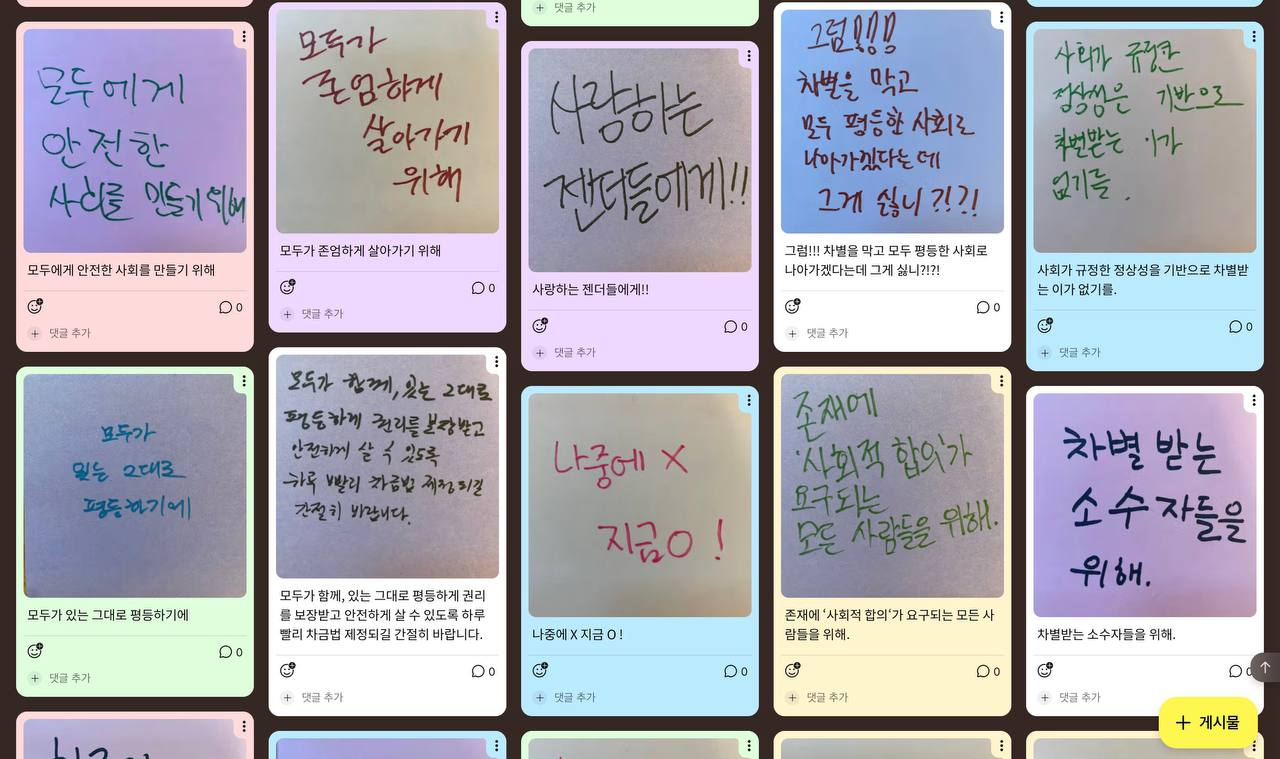Open the 차별 받는 소수자들을 위해 note image
1280x759 pixels.
click(1144, 504)
